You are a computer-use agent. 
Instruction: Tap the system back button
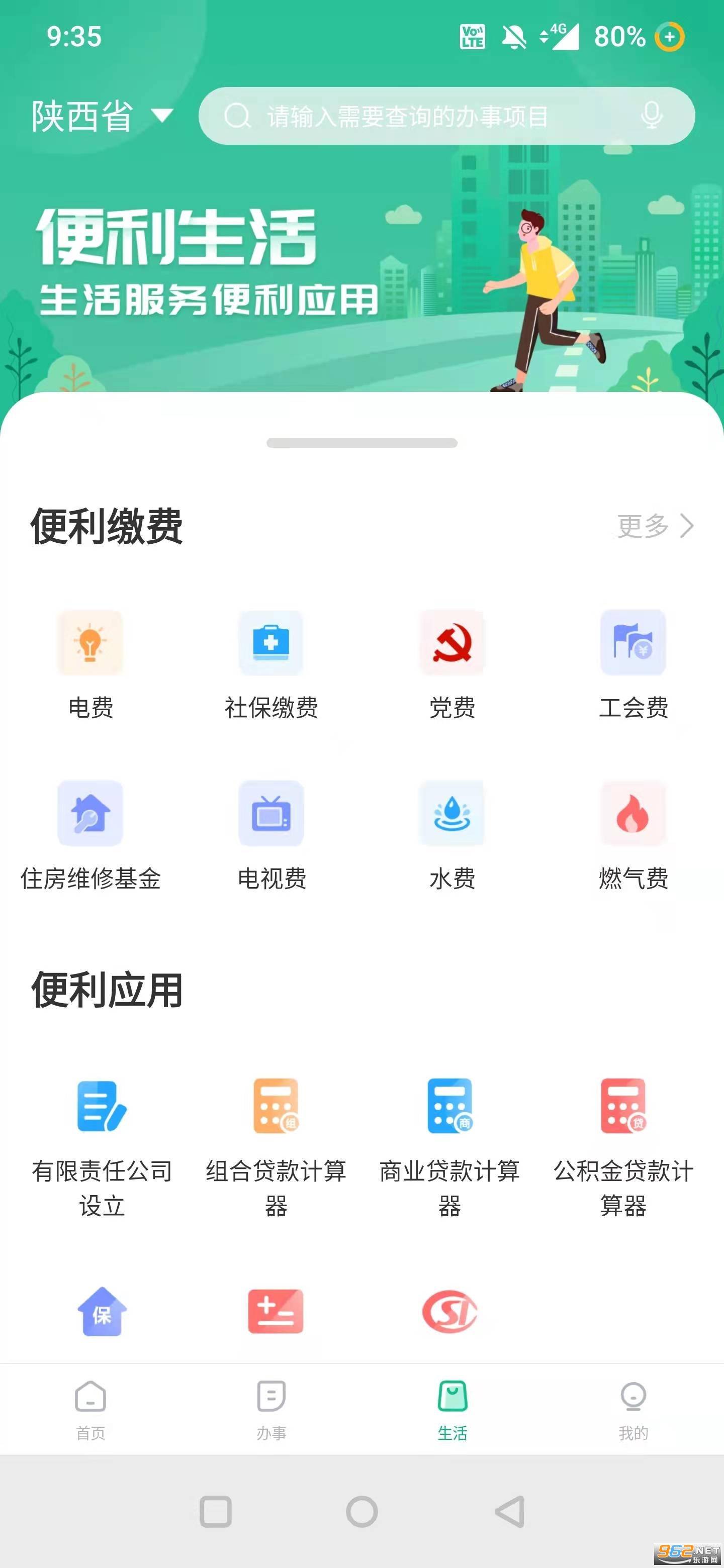(510, 1511)
